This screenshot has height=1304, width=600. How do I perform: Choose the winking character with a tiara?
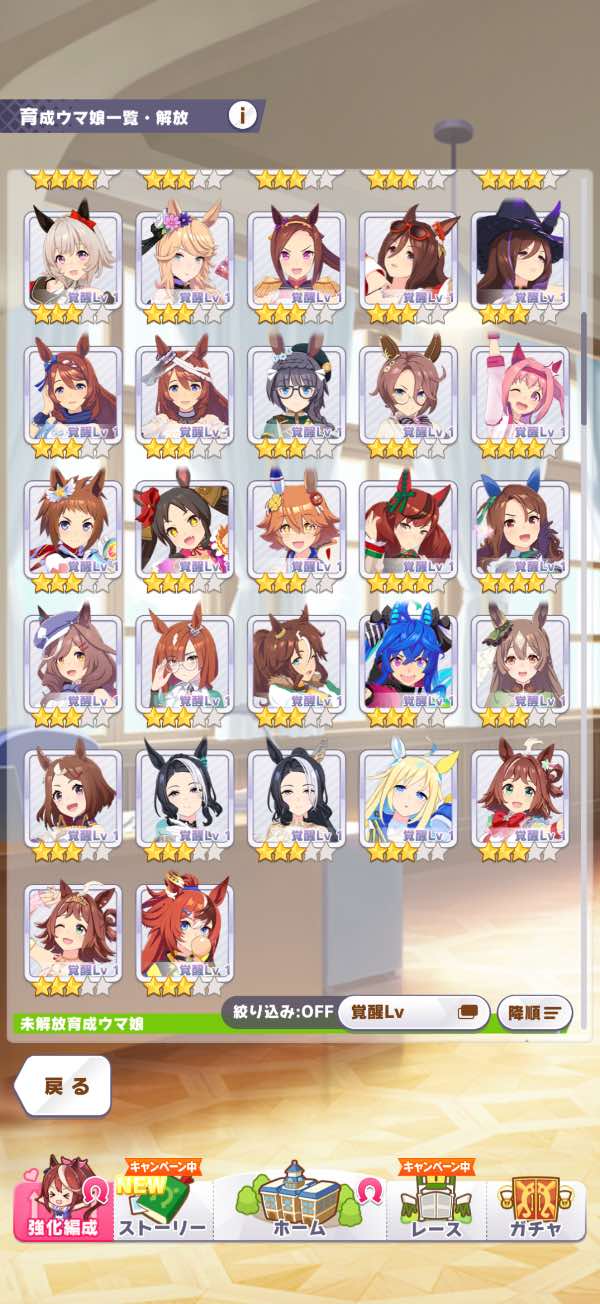[x=73, y=931]
